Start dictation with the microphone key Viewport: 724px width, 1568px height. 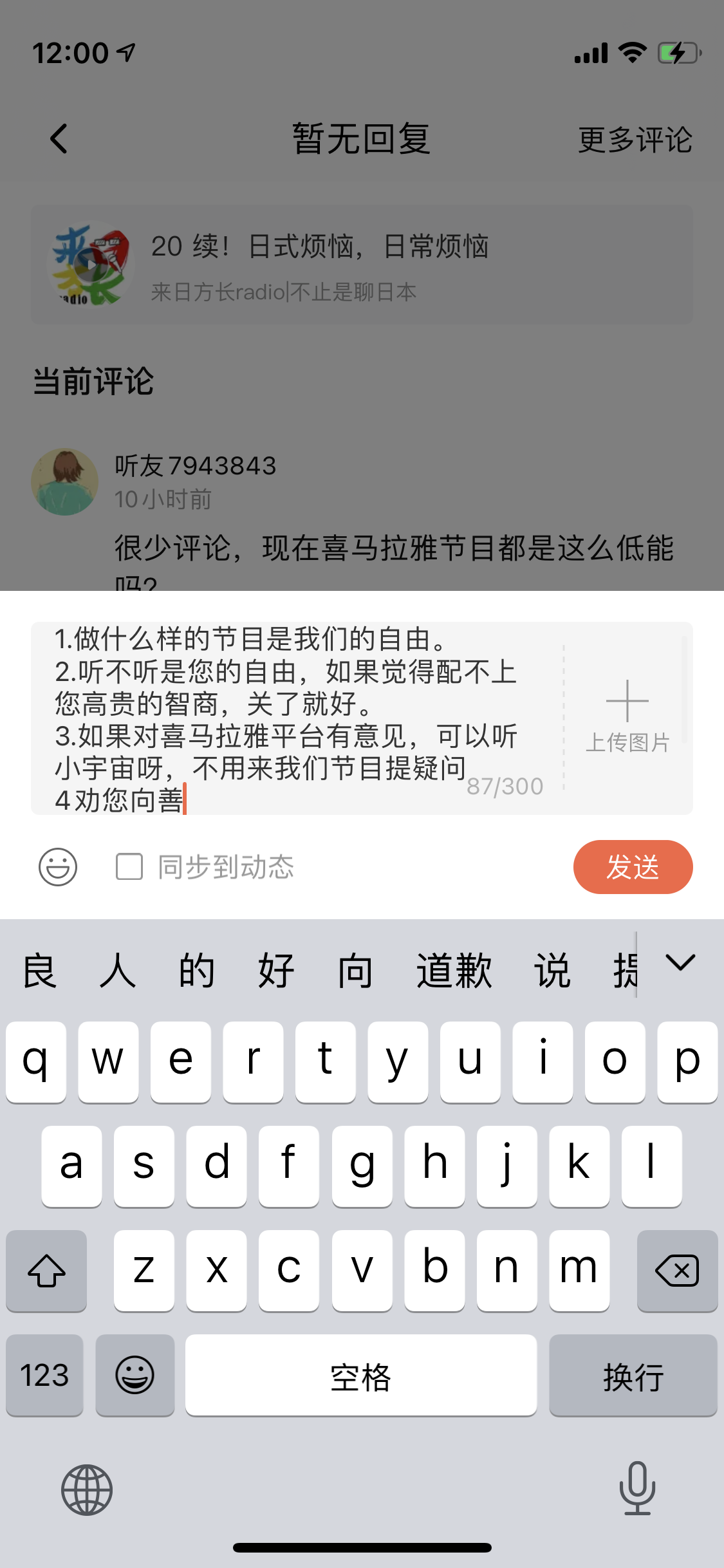637,1488
